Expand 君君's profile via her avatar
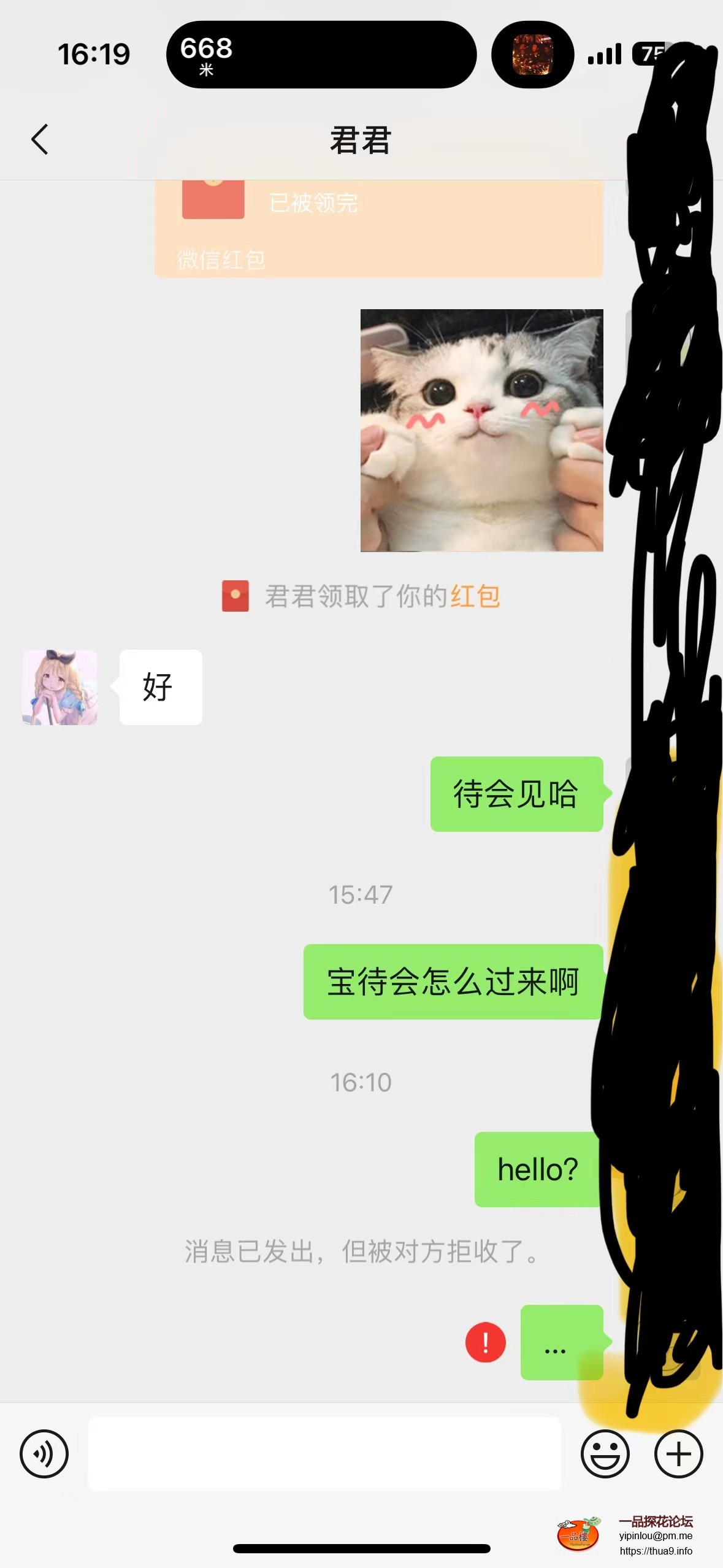 point(59,687)
